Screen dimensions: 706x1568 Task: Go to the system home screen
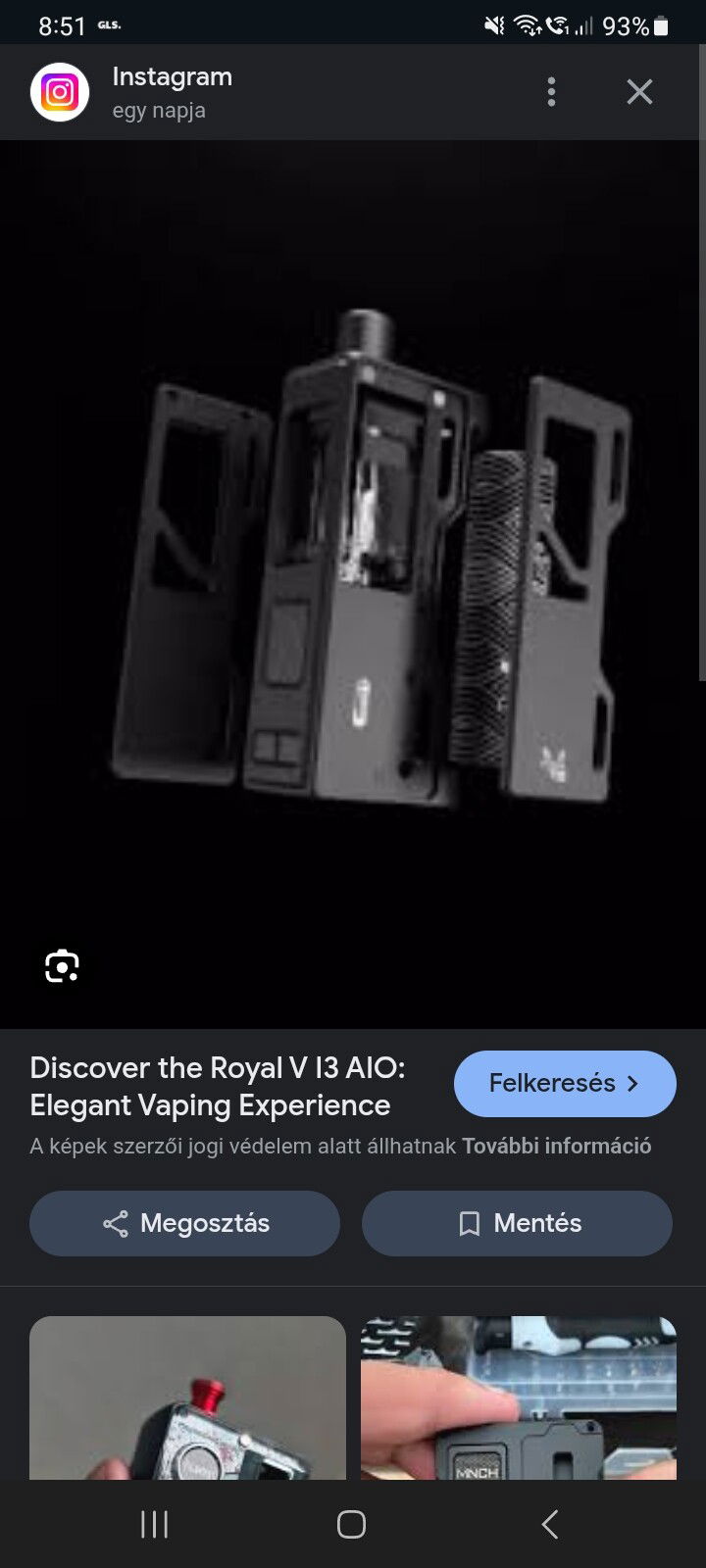click(351, 1524)
